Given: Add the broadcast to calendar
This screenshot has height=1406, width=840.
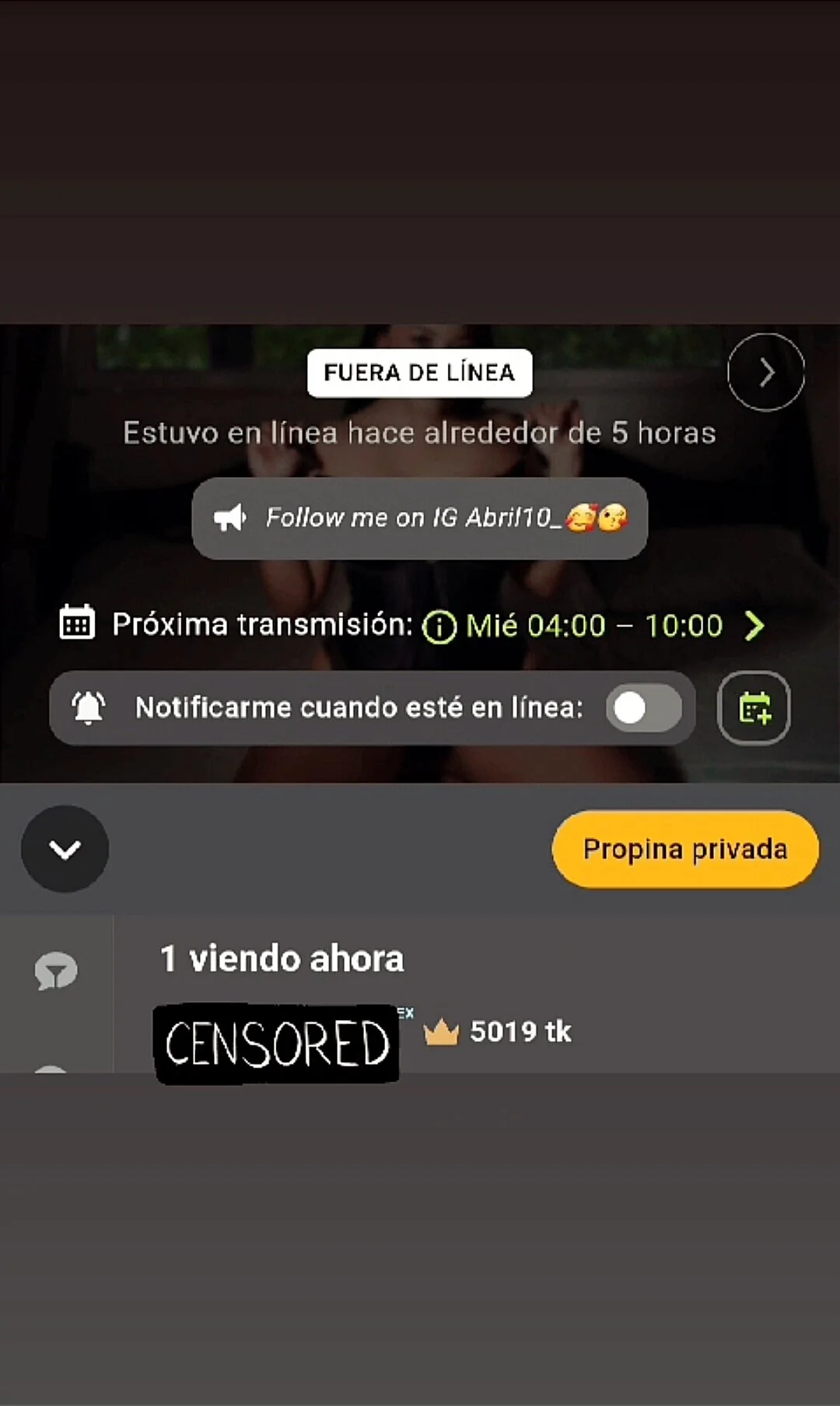Looking at the screenshot, I should point(753,708).
